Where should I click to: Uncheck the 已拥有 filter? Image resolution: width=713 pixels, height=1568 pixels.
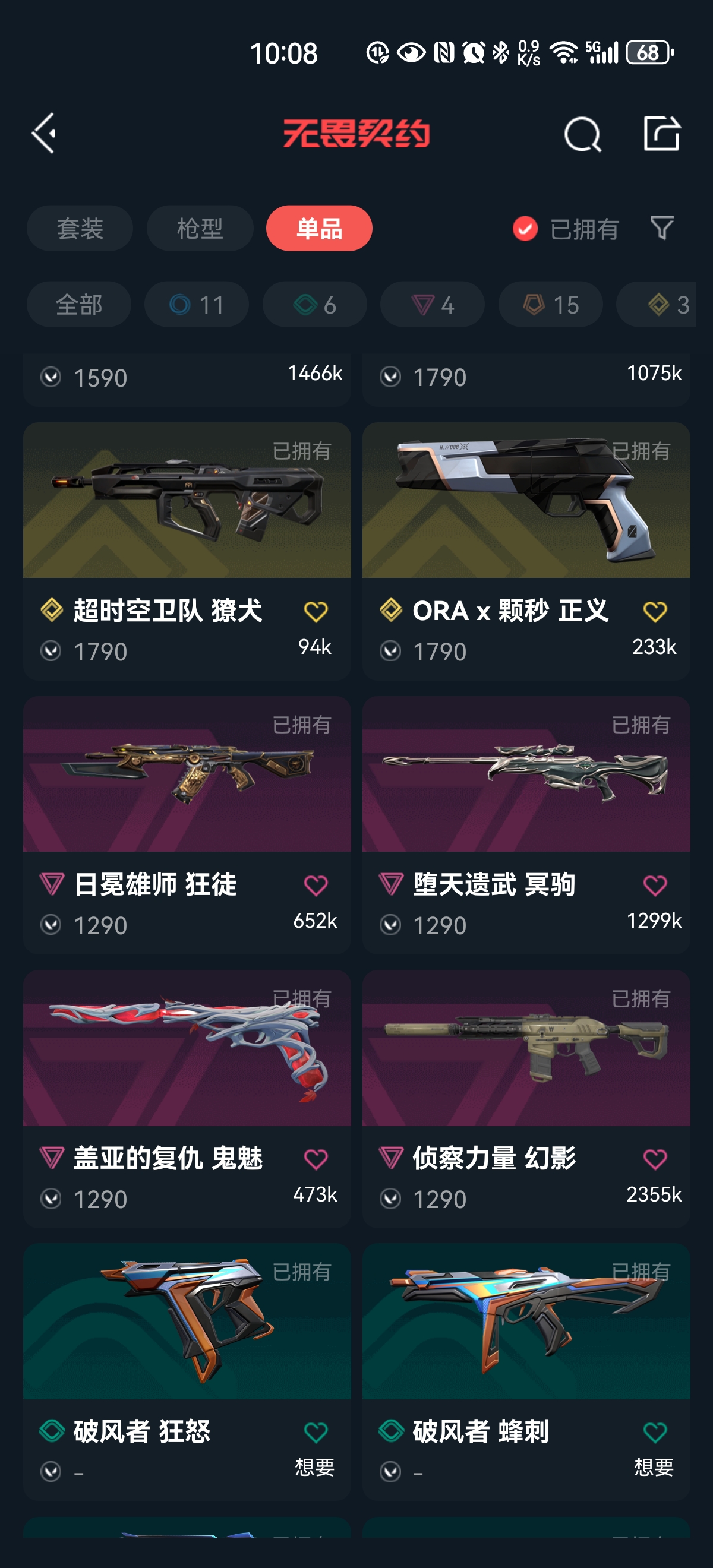(566, 229)
